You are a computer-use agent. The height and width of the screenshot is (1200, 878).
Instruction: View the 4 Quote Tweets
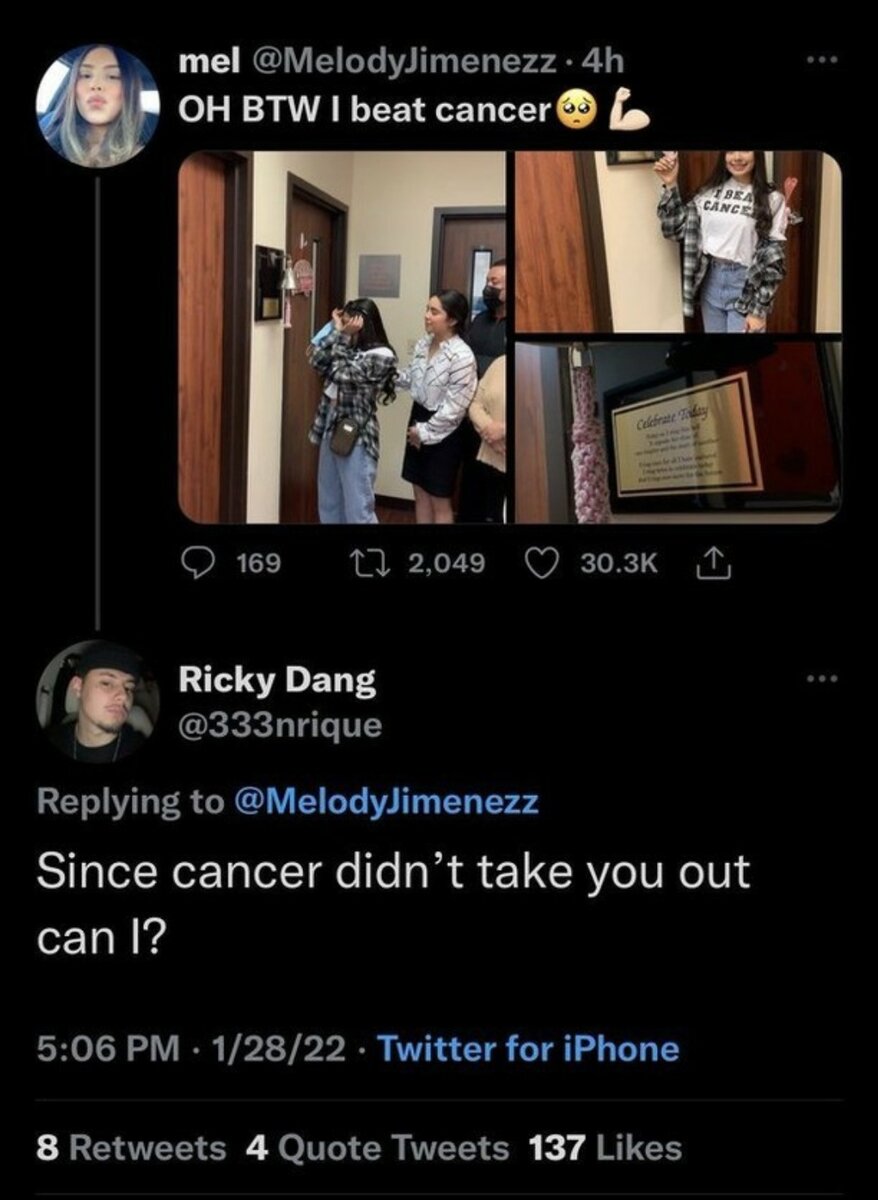[x=376, y=1147]
